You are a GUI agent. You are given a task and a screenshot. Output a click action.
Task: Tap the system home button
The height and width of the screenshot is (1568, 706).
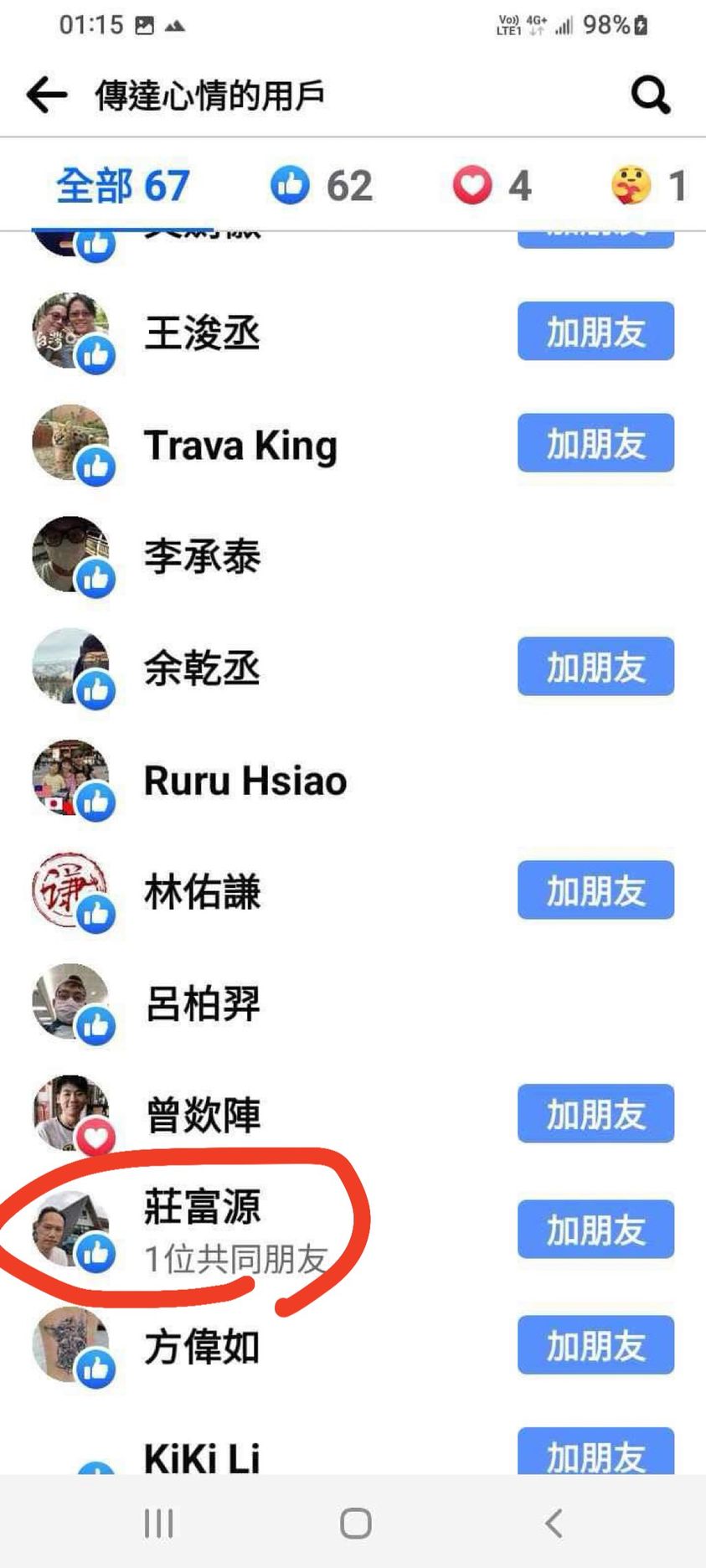(x=355, y=1523)
